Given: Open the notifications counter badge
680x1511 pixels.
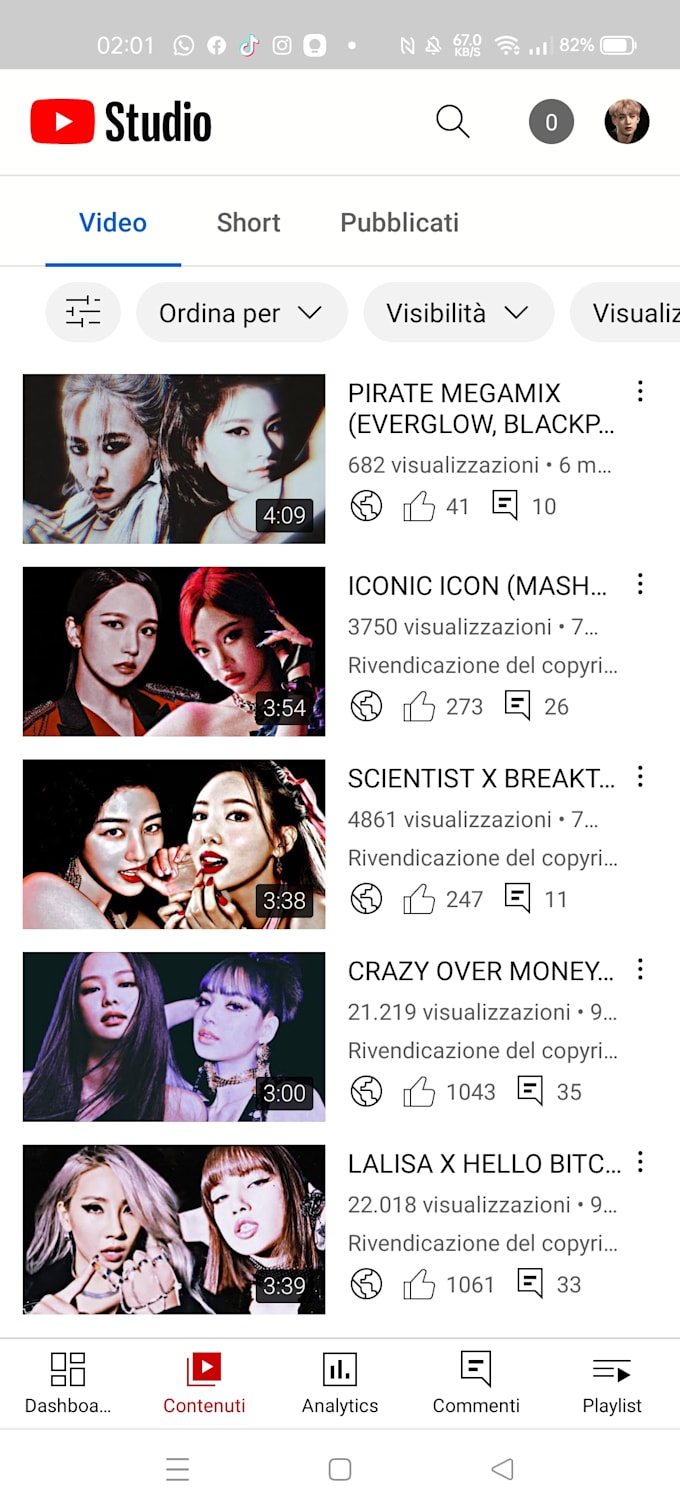Looking at the screenshot, I should (551, 123).
